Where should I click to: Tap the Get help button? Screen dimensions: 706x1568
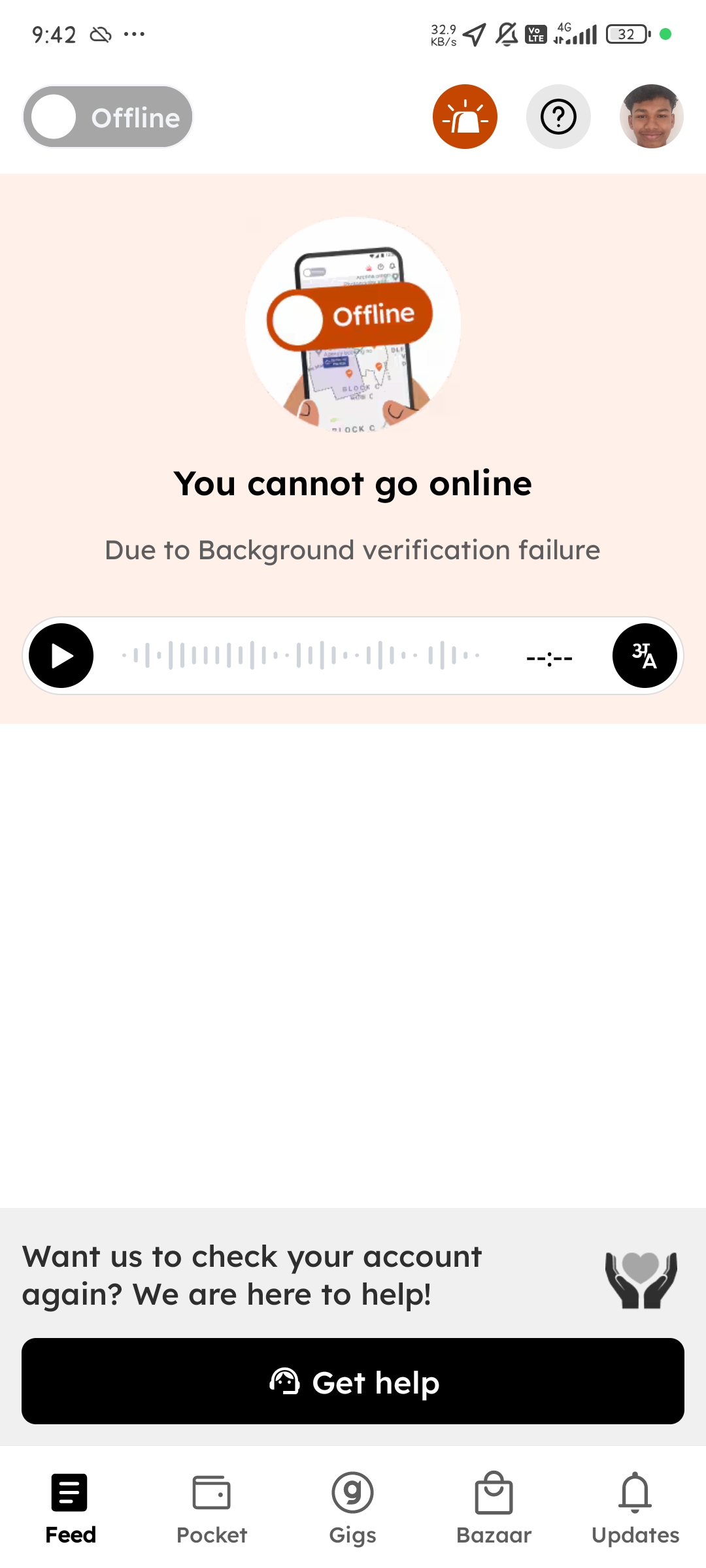pyautogui.click(x=353, y=1381)
